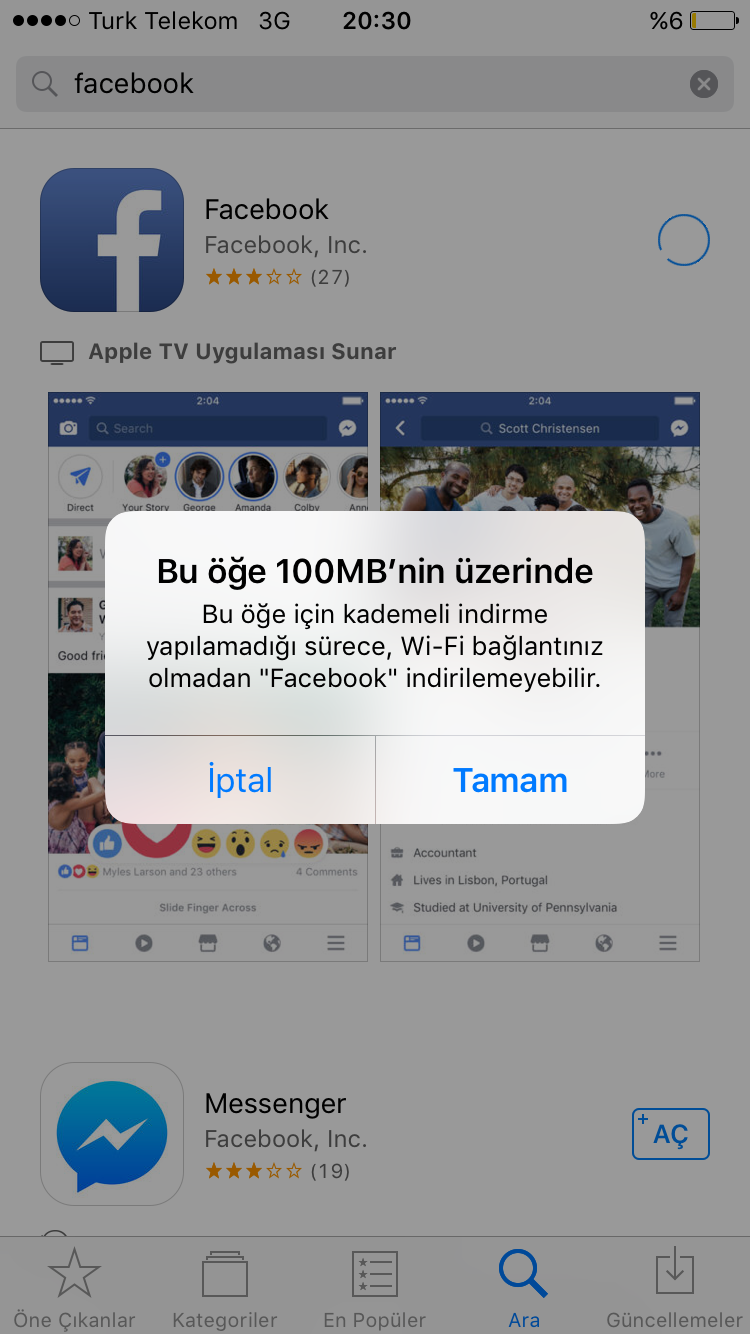Clear the facebook search text
Screen dimensions: 750x1334
[704, 84]
